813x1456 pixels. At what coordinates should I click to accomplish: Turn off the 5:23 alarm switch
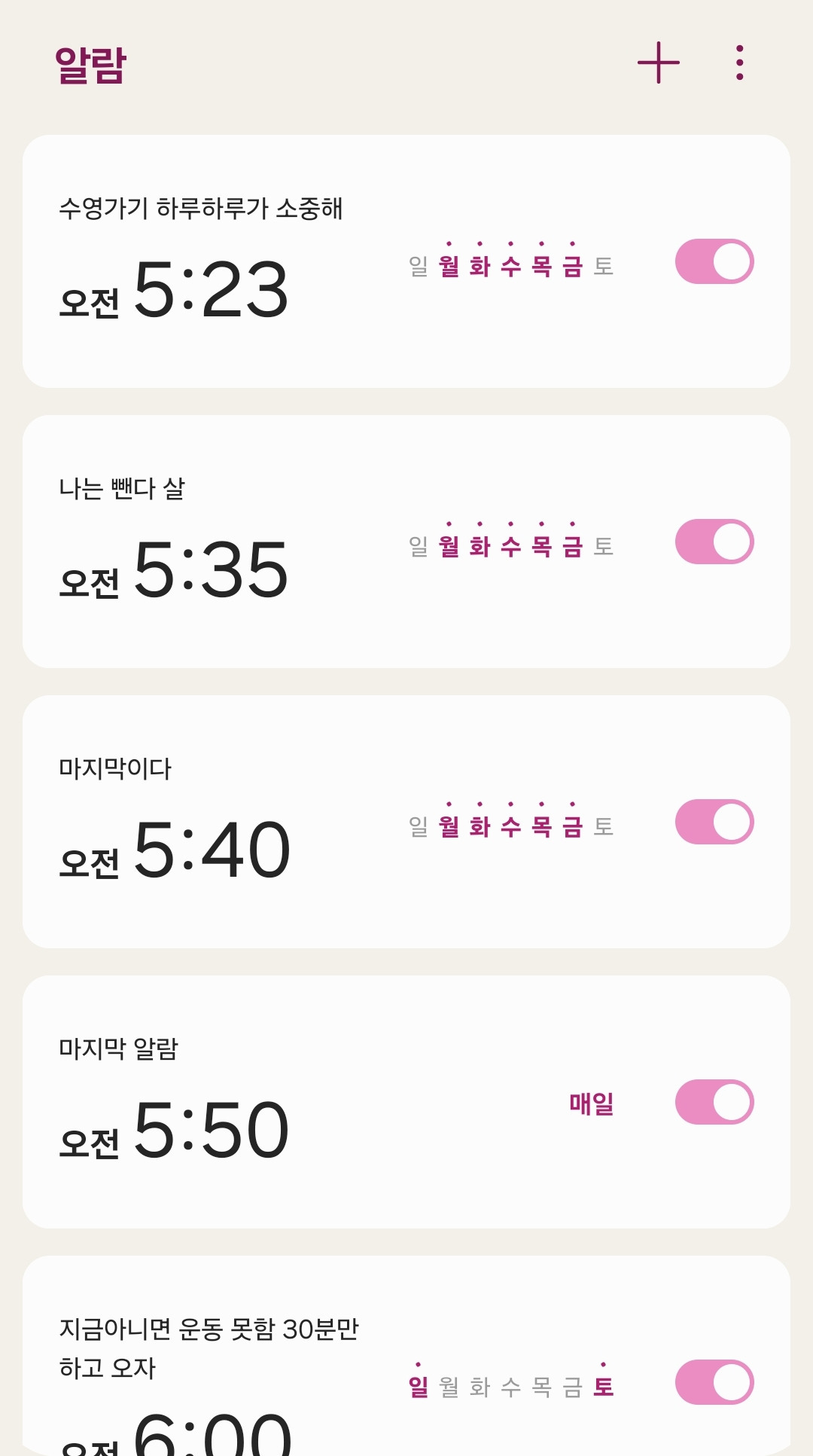(x=714, y=261)
